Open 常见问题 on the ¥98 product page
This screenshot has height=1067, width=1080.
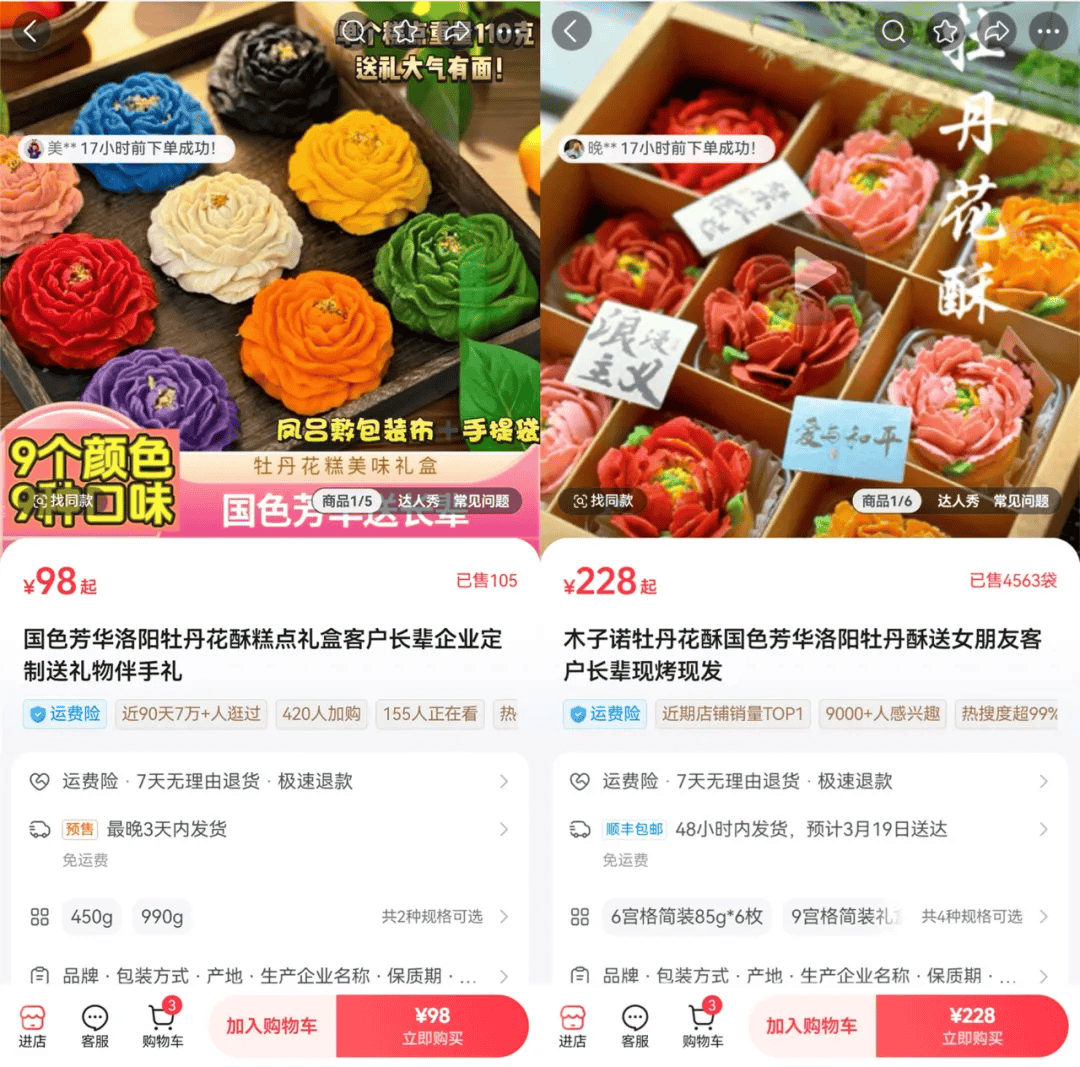pos(481,501)
